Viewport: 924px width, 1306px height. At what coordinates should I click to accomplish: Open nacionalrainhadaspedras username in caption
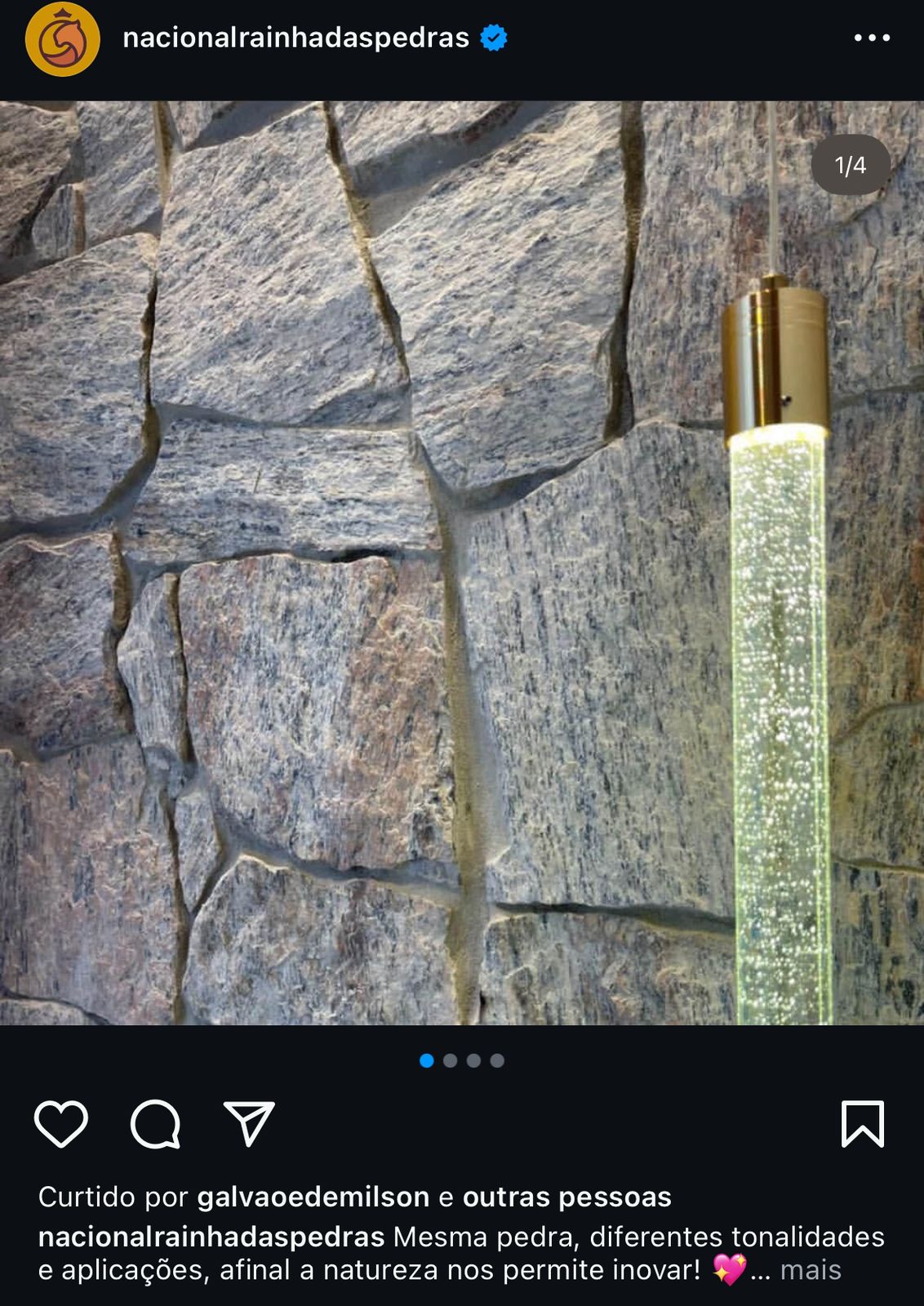coord(211,1237)
